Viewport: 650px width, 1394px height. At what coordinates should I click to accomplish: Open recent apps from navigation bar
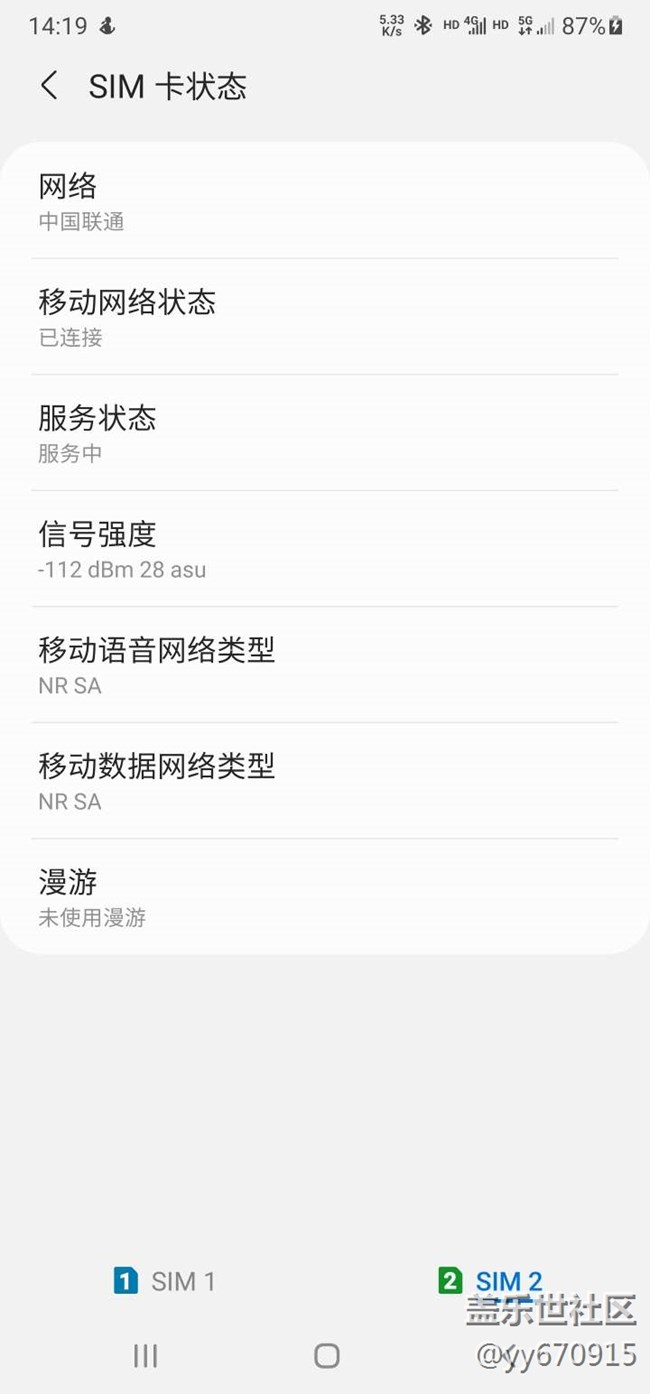tap(146, 1356)
